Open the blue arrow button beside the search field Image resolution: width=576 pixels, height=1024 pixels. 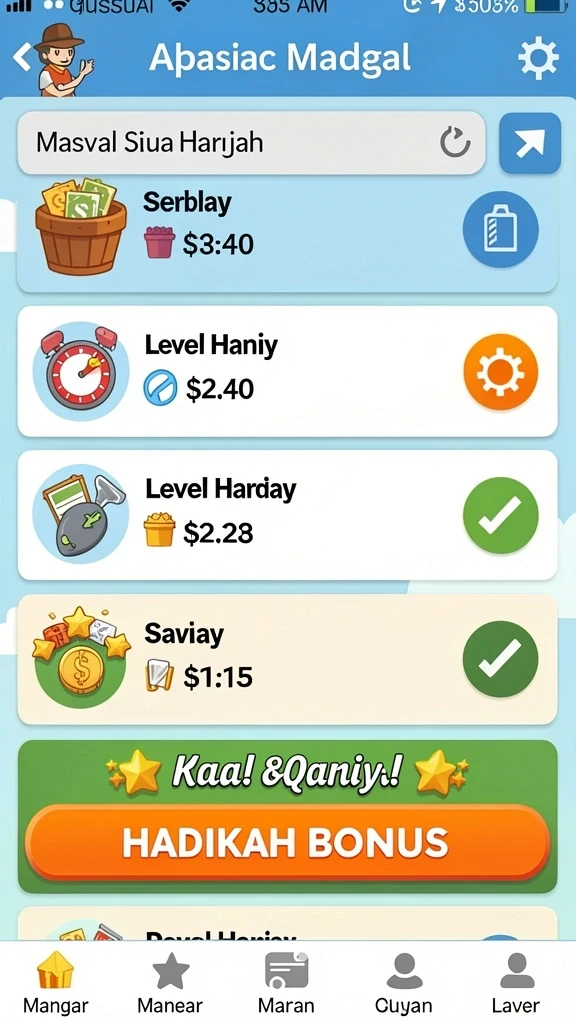click(x=530, y=144)
